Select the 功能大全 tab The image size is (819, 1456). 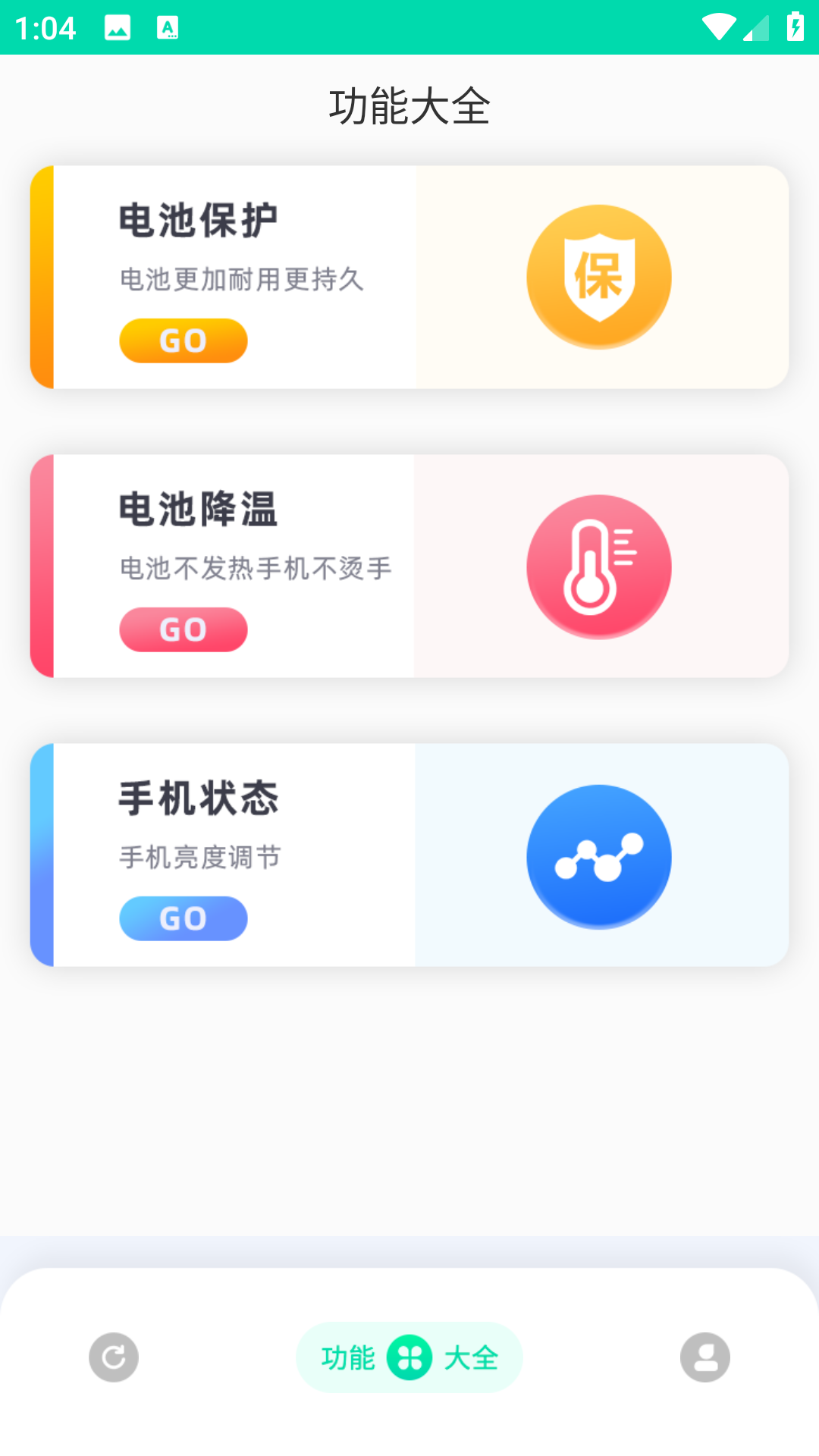[x=409, y=1357]
